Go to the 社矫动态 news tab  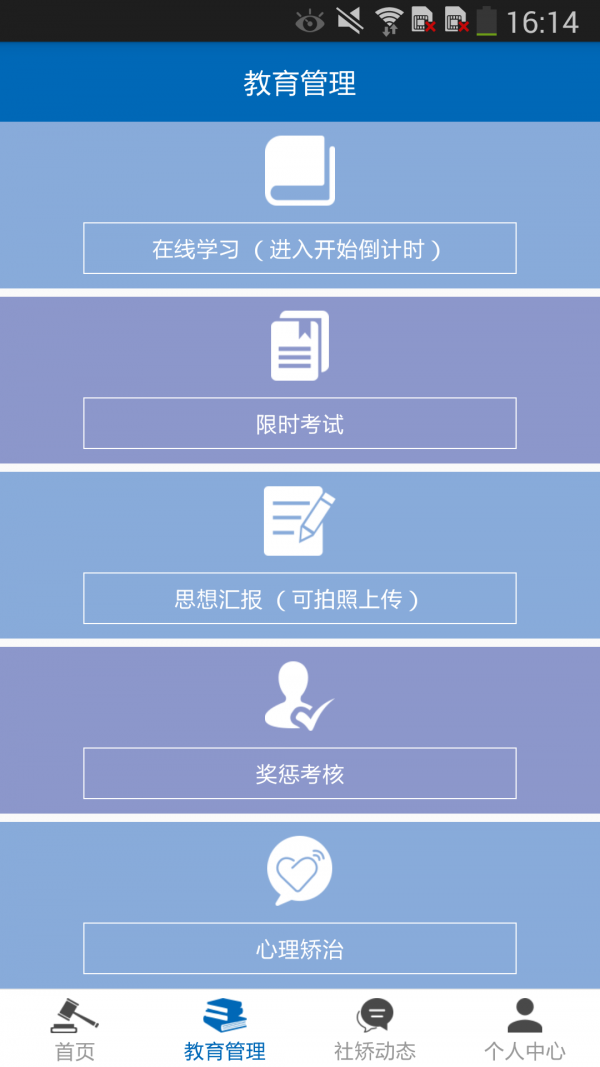tap(375, 1029)
